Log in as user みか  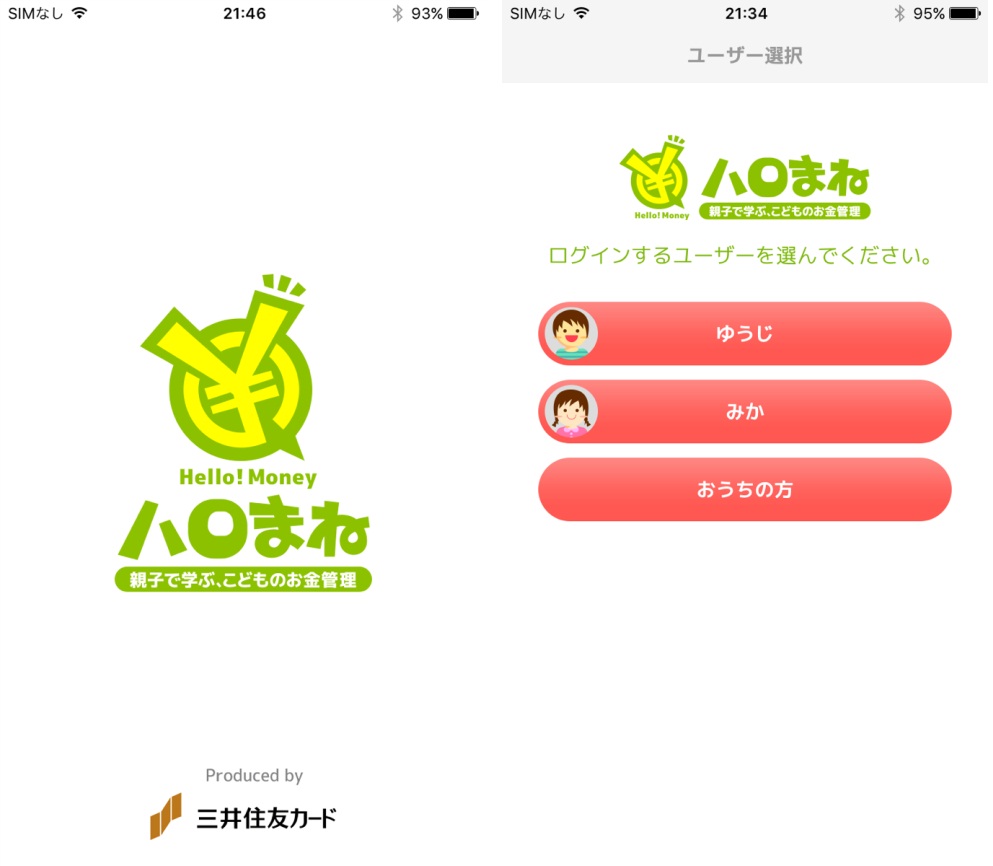tap(744, 412)
